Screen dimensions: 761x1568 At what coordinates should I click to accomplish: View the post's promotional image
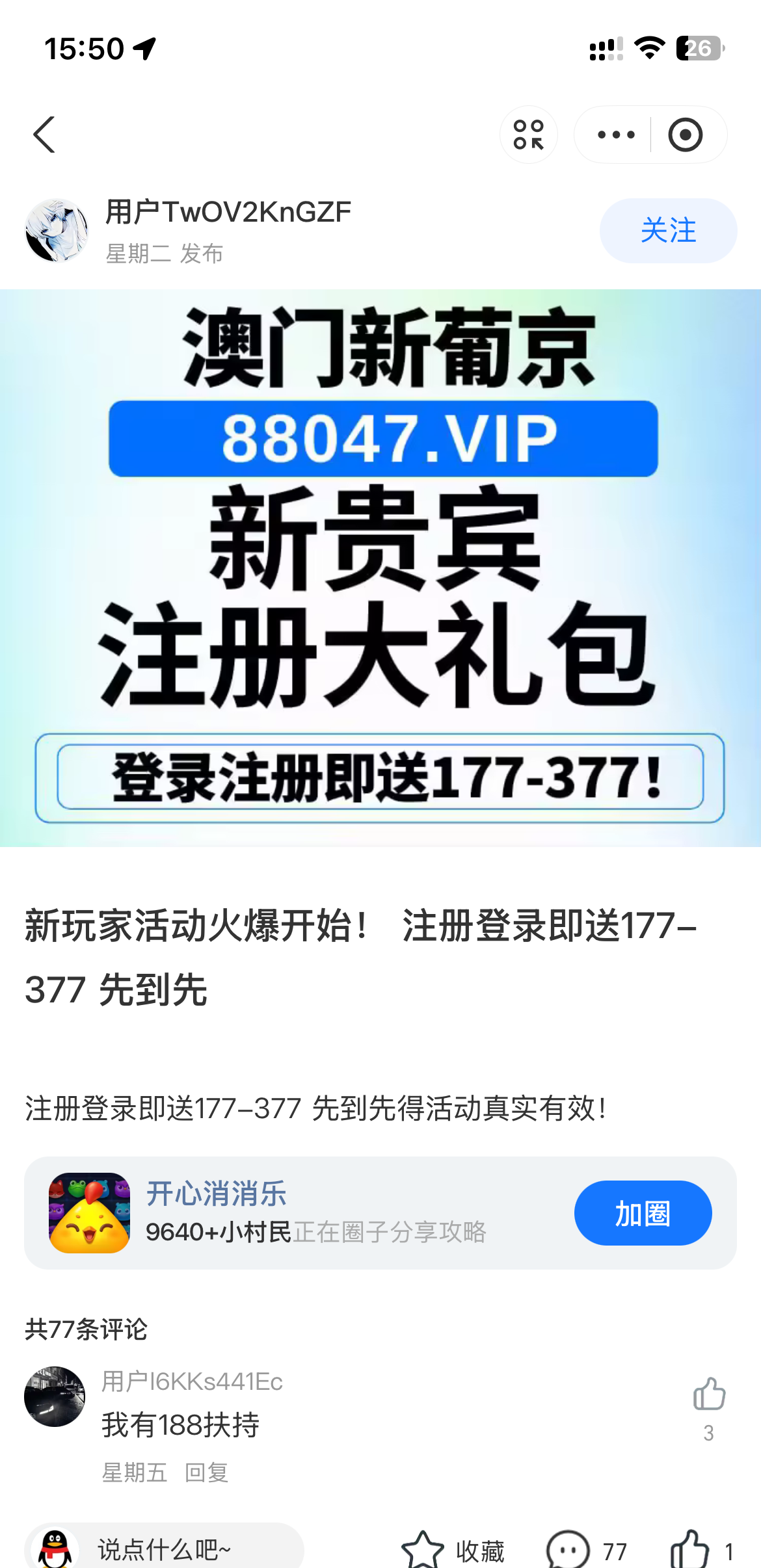380,568
